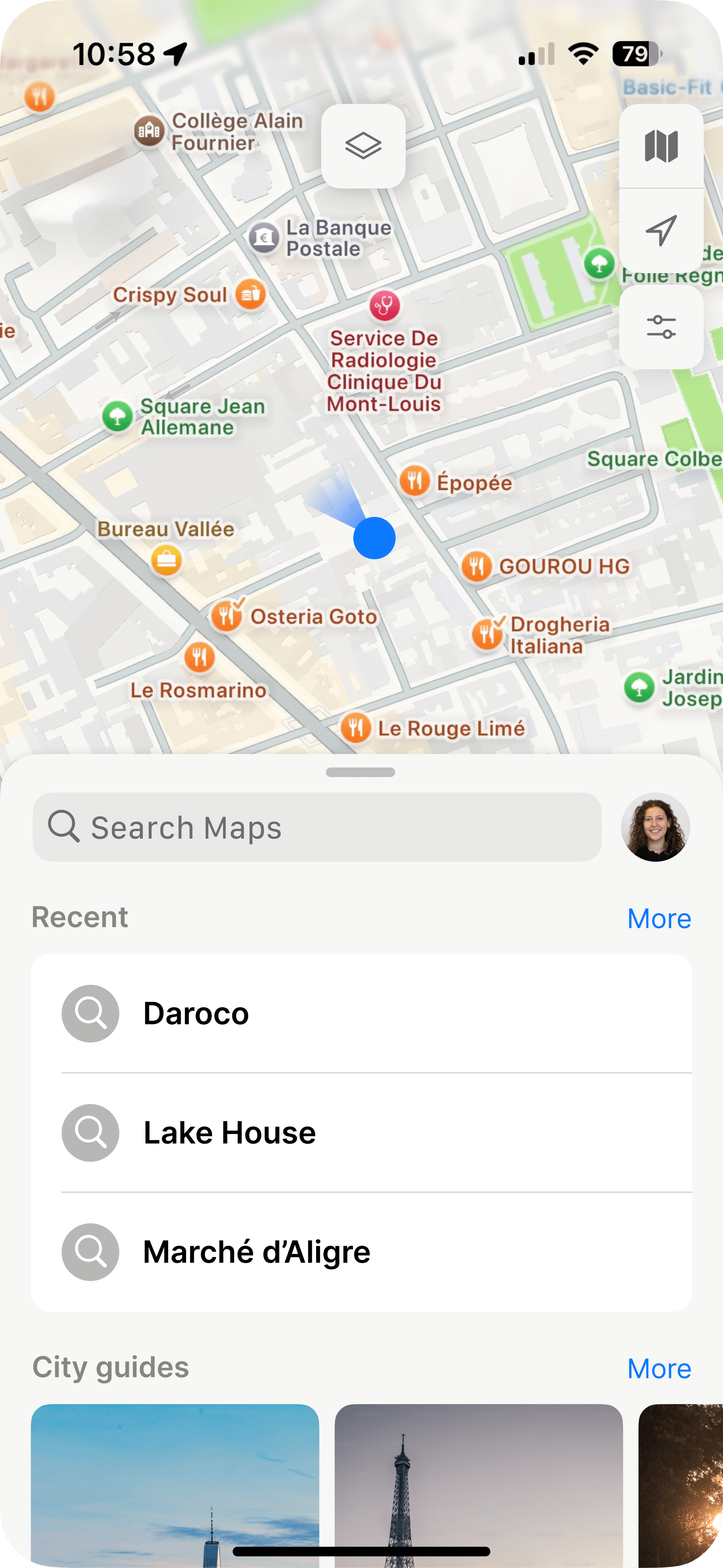Tap the Épopée restaurant pin
Image resolution: width=723 pixels, height=1568 pixels.
tap(415, 481)
